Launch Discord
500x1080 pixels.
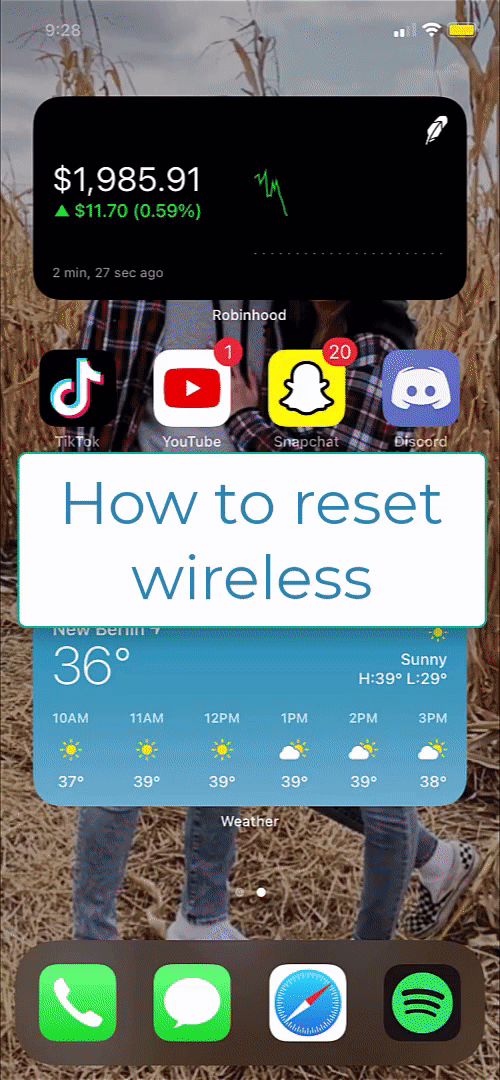tap(421, 388)
